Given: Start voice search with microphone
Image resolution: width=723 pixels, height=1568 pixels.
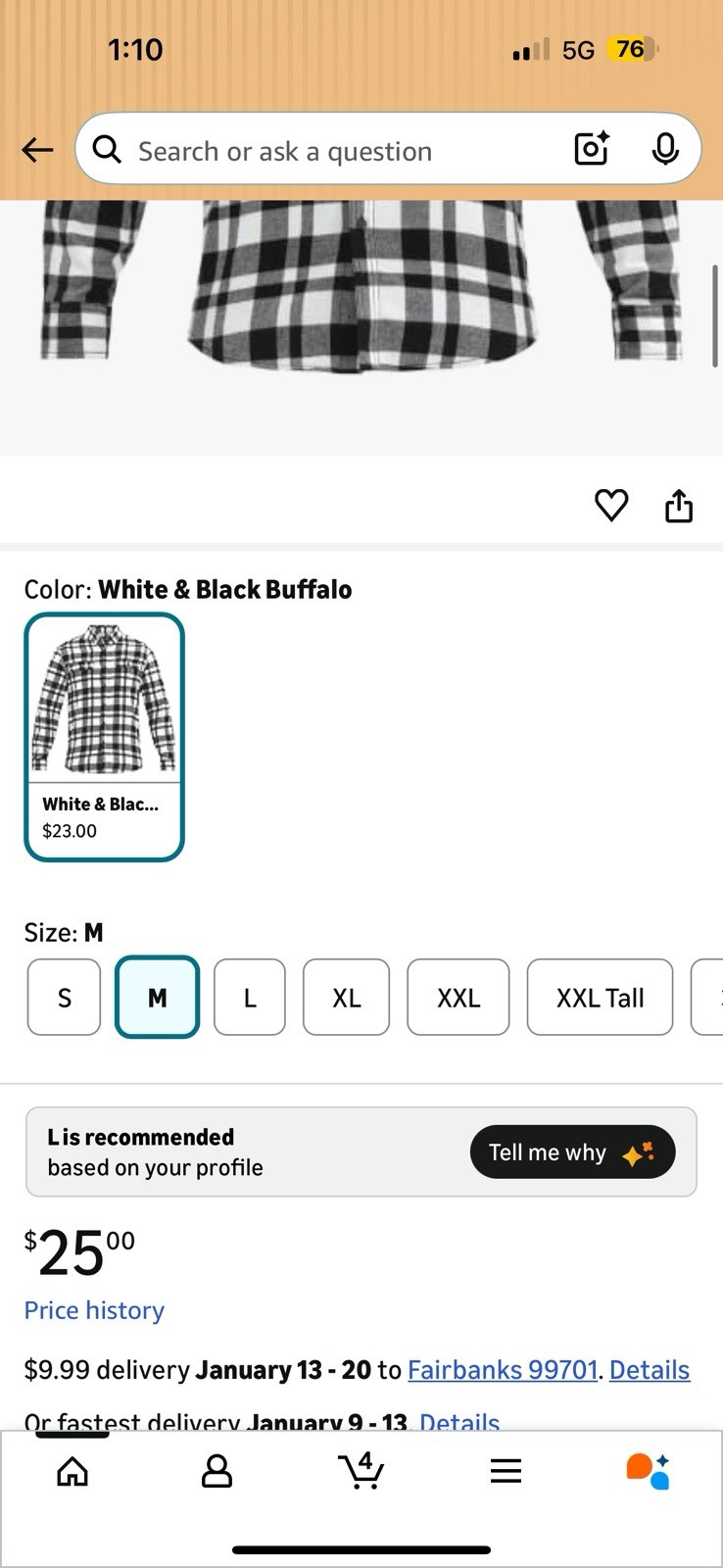Looking at the screenshot, I should [x=665, y=149].
